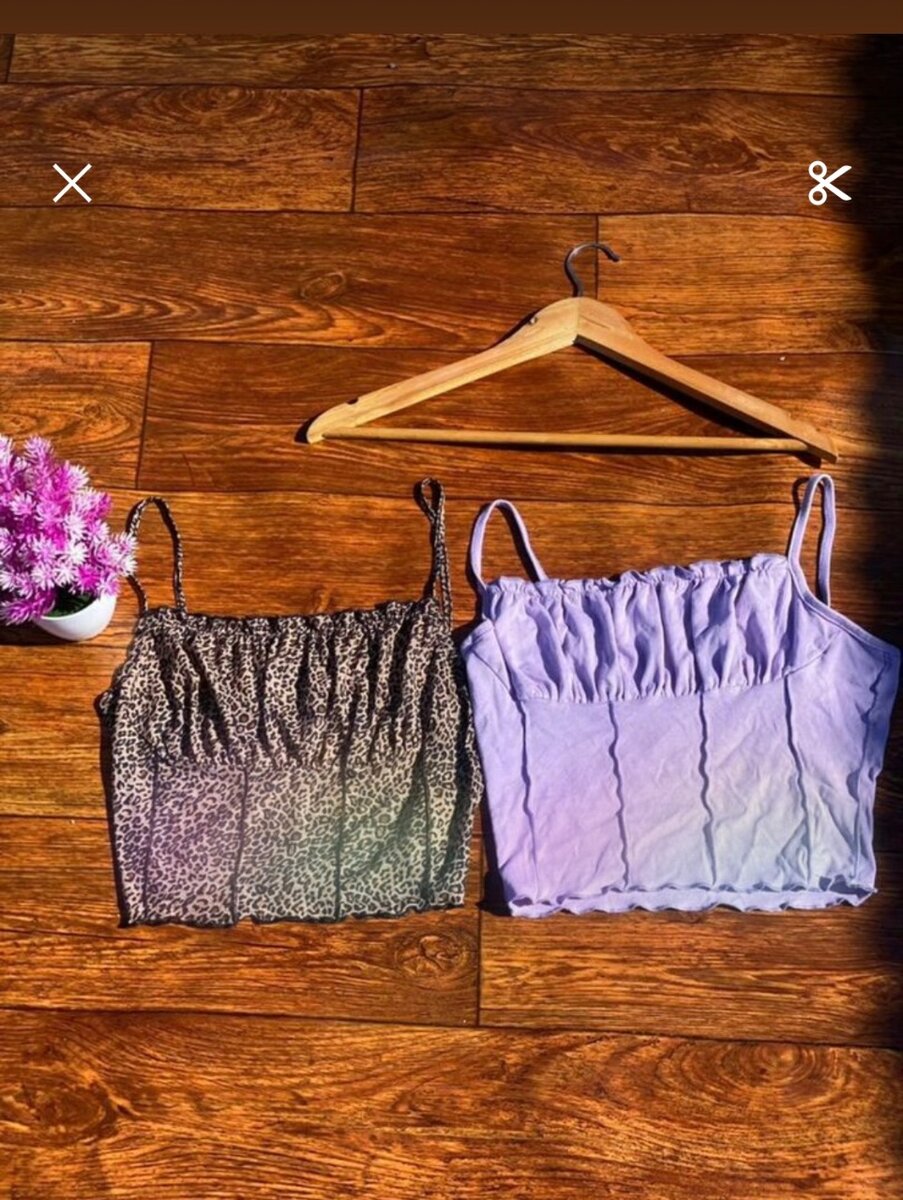Close the photo viewer

coord(72,183)
